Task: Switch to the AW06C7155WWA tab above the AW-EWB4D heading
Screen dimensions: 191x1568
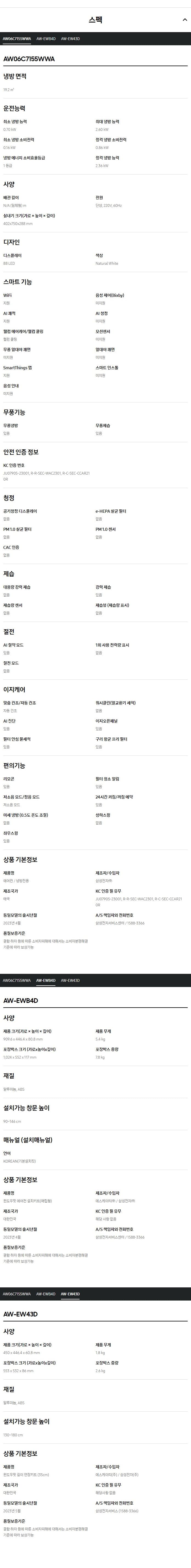Action: 16,981
